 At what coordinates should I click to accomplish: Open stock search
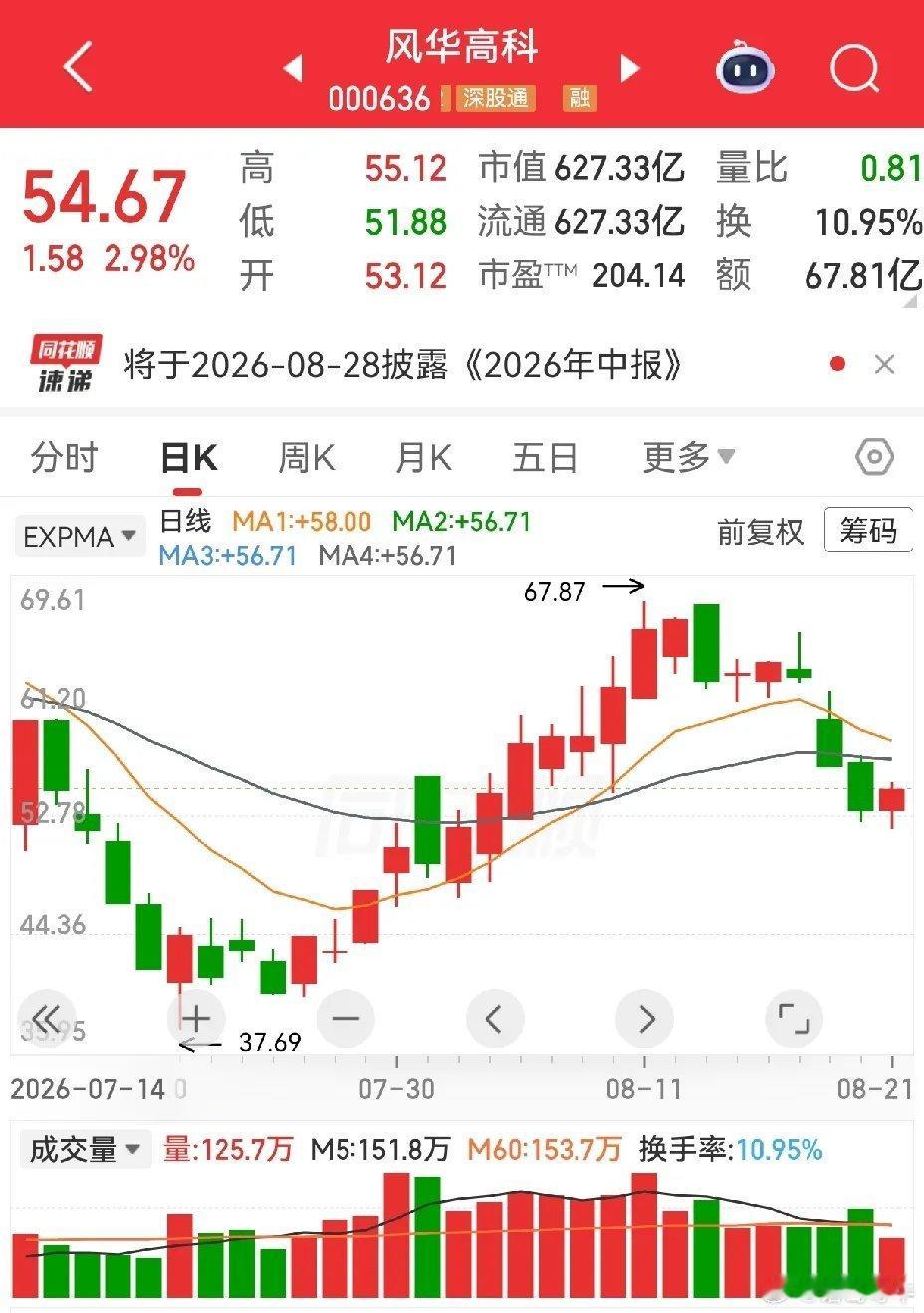[x=854, y=68]
